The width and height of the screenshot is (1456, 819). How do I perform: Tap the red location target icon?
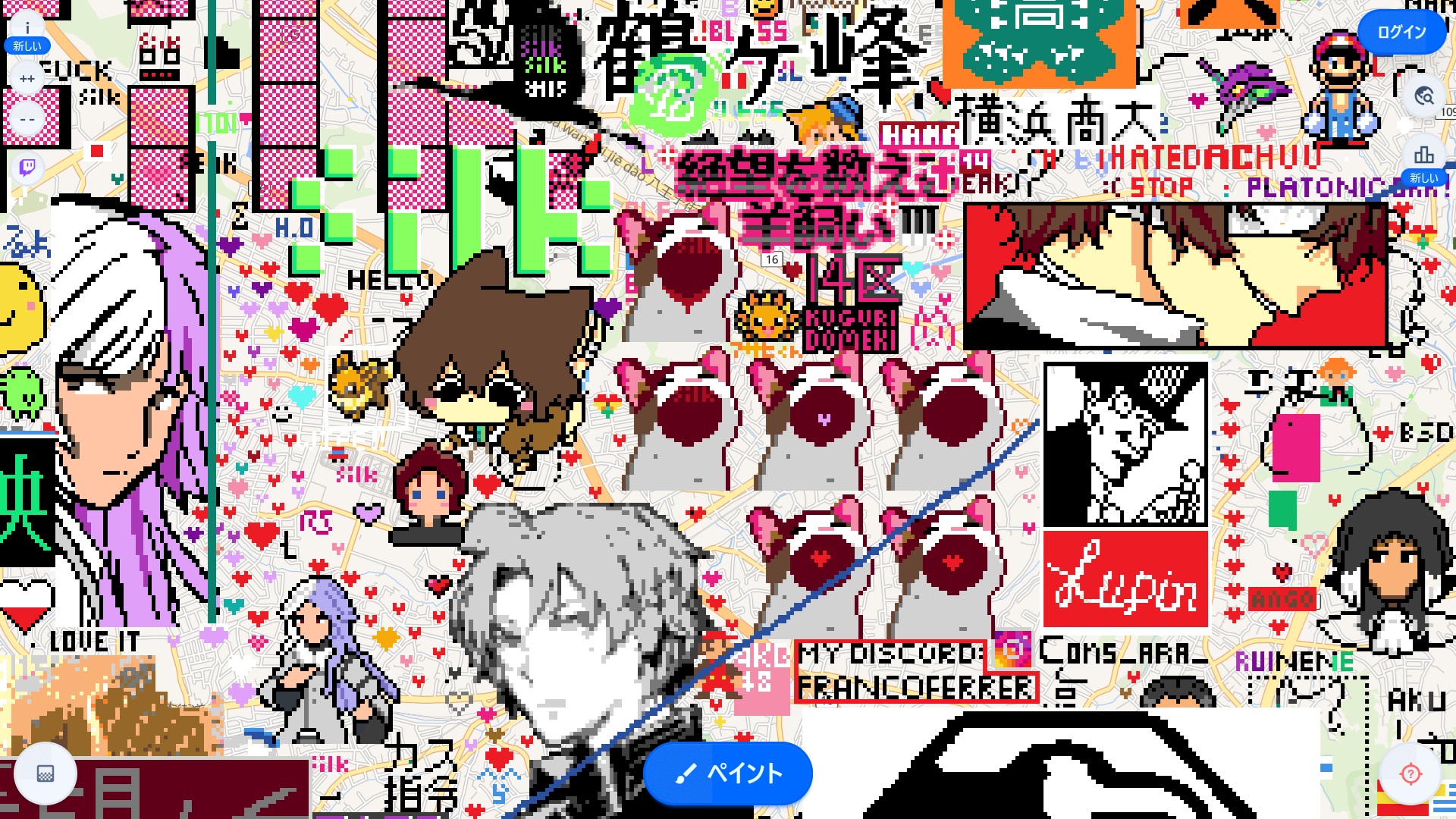pos(1410,774)
